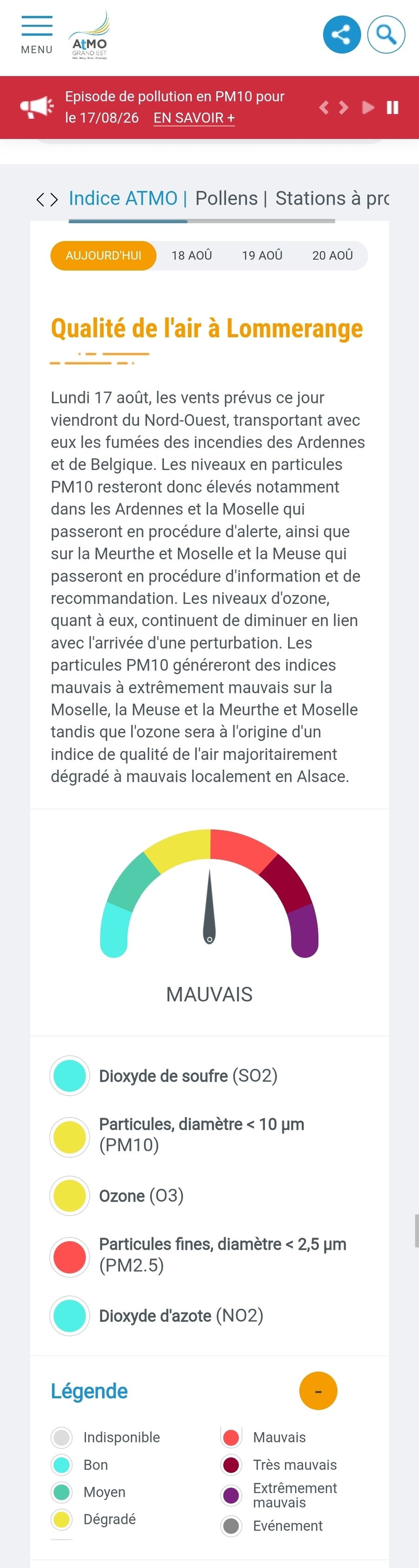Open the search magnifier
Viewport: 419px width, 1568px height.
click(x=386, y=34)
